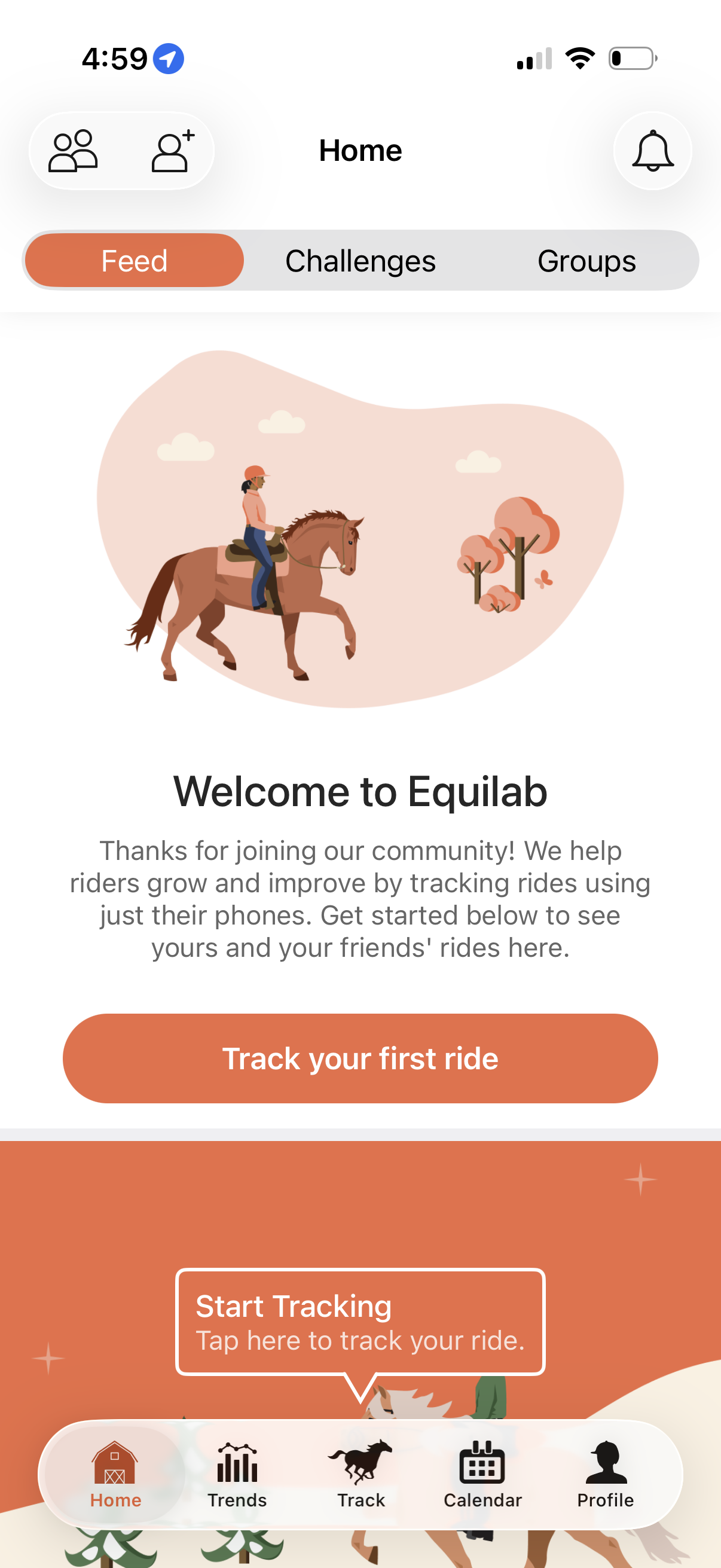Tap the Wi-Fi symbol in the status bar

pyautogui.click(x=579, y=58)
